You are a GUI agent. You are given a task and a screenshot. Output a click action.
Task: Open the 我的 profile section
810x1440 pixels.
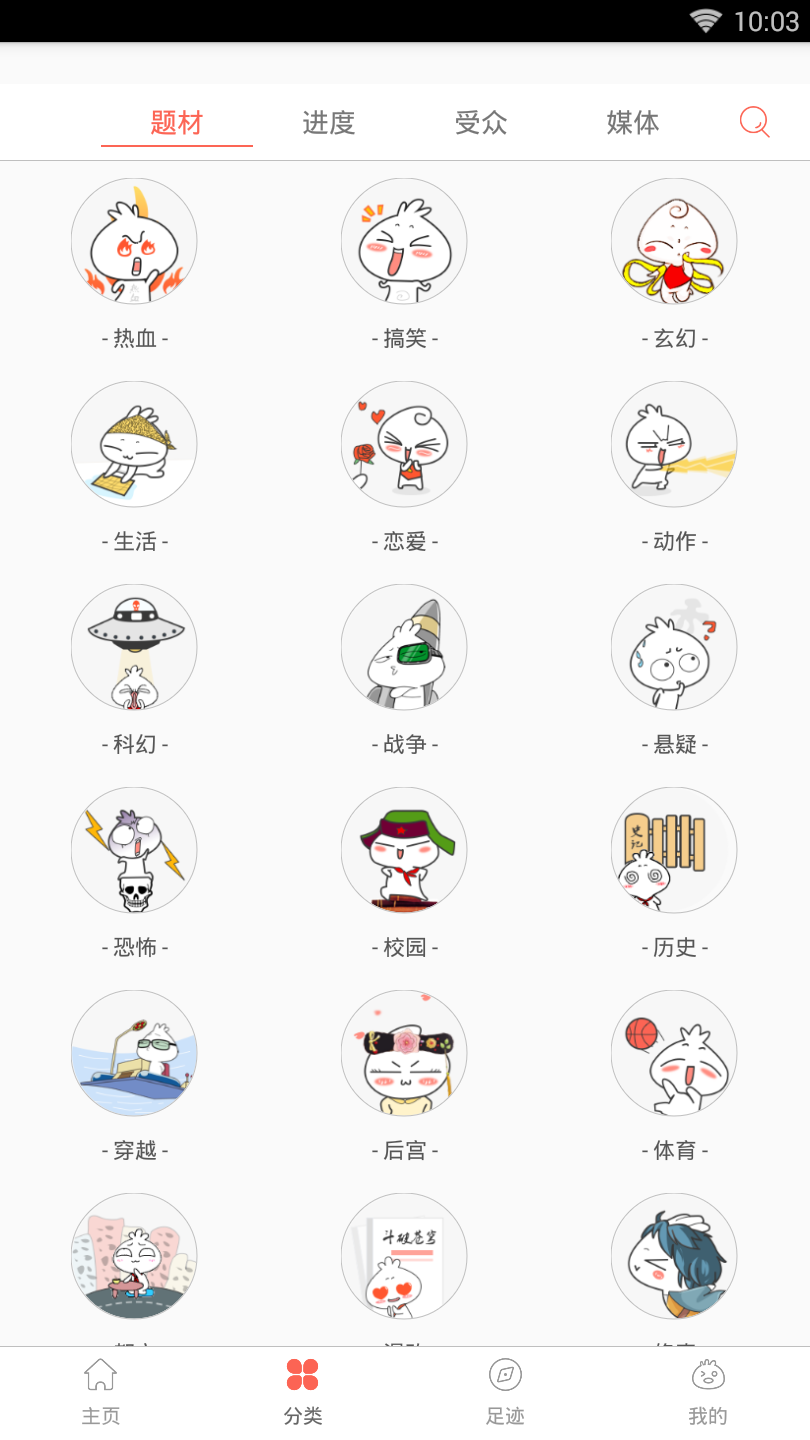click(x=708, y=1390)
